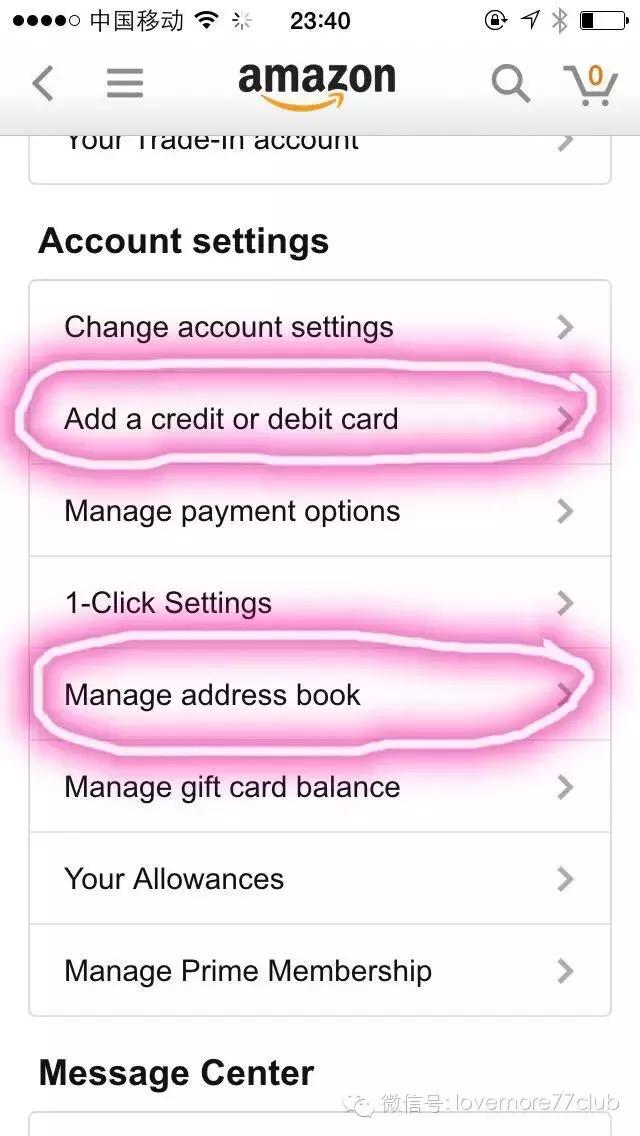Open 1-Click Settings
640x1136 pixels.
(x=319, y=603)
